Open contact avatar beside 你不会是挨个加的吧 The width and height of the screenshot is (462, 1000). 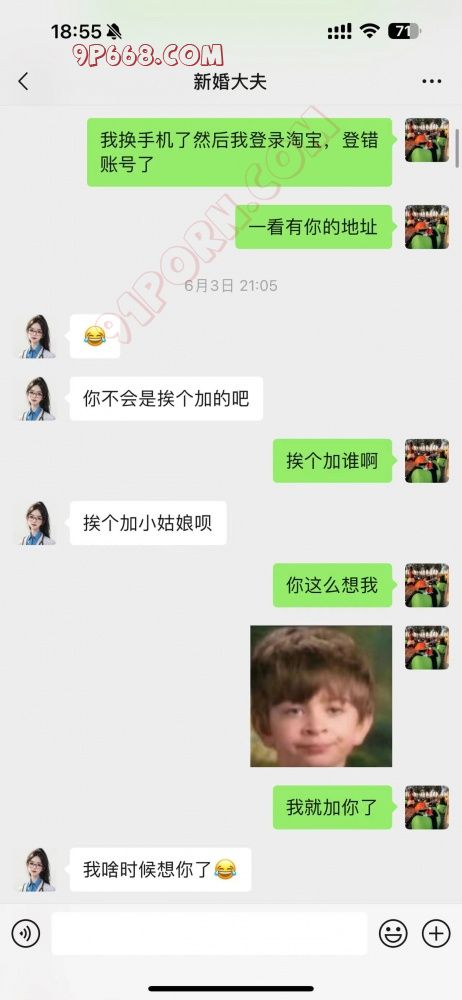(x=36, y=399)
